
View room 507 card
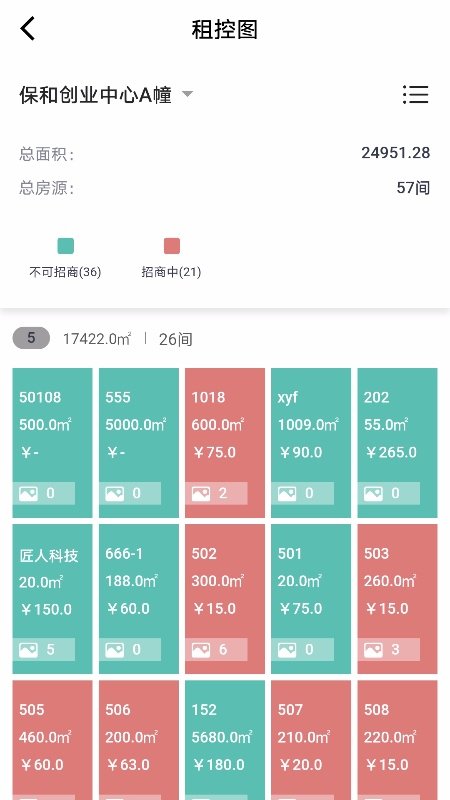(311, 740)
